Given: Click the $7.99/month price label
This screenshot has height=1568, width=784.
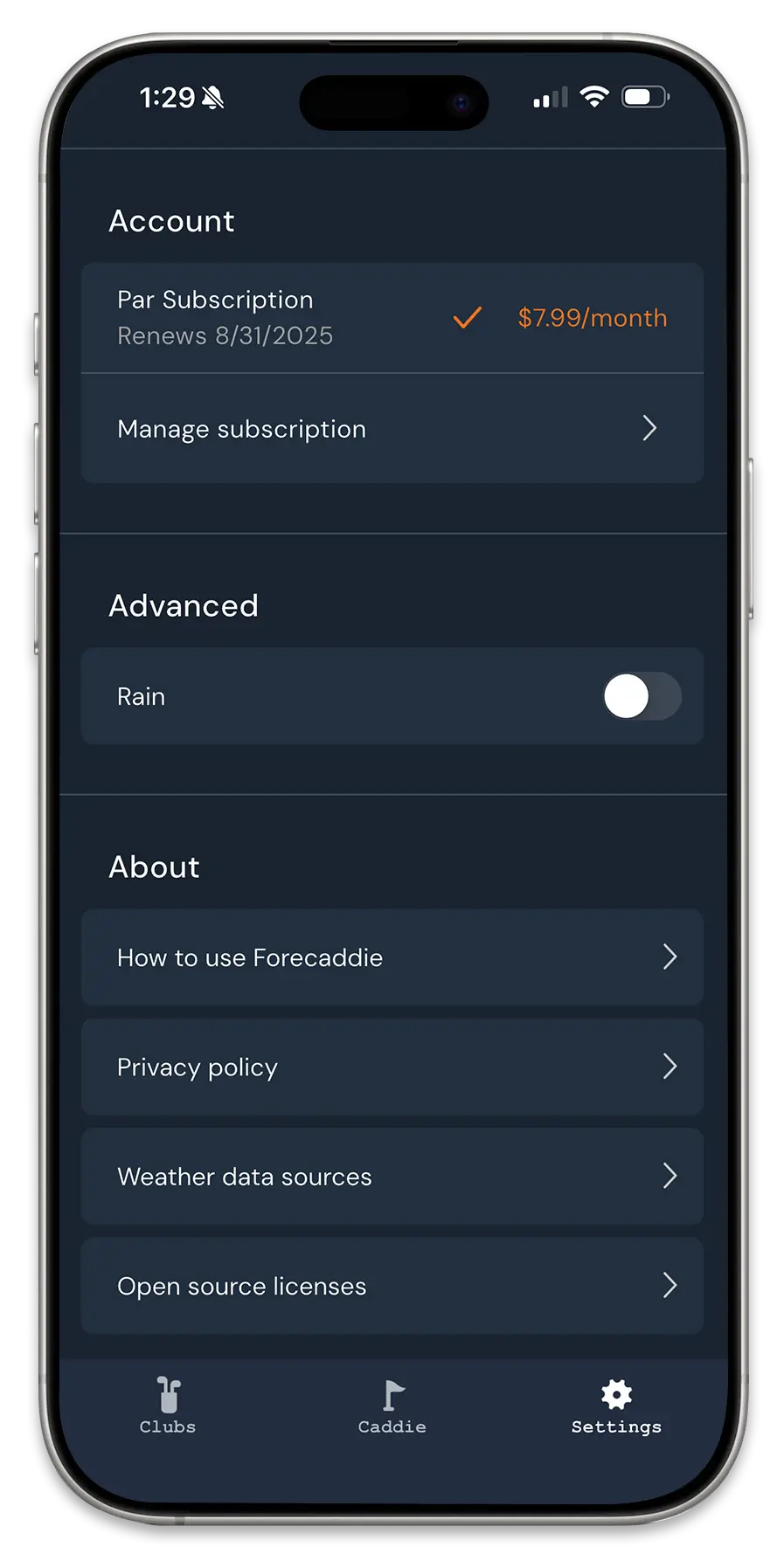Looking at the screenshot, I should click(592, 319).
